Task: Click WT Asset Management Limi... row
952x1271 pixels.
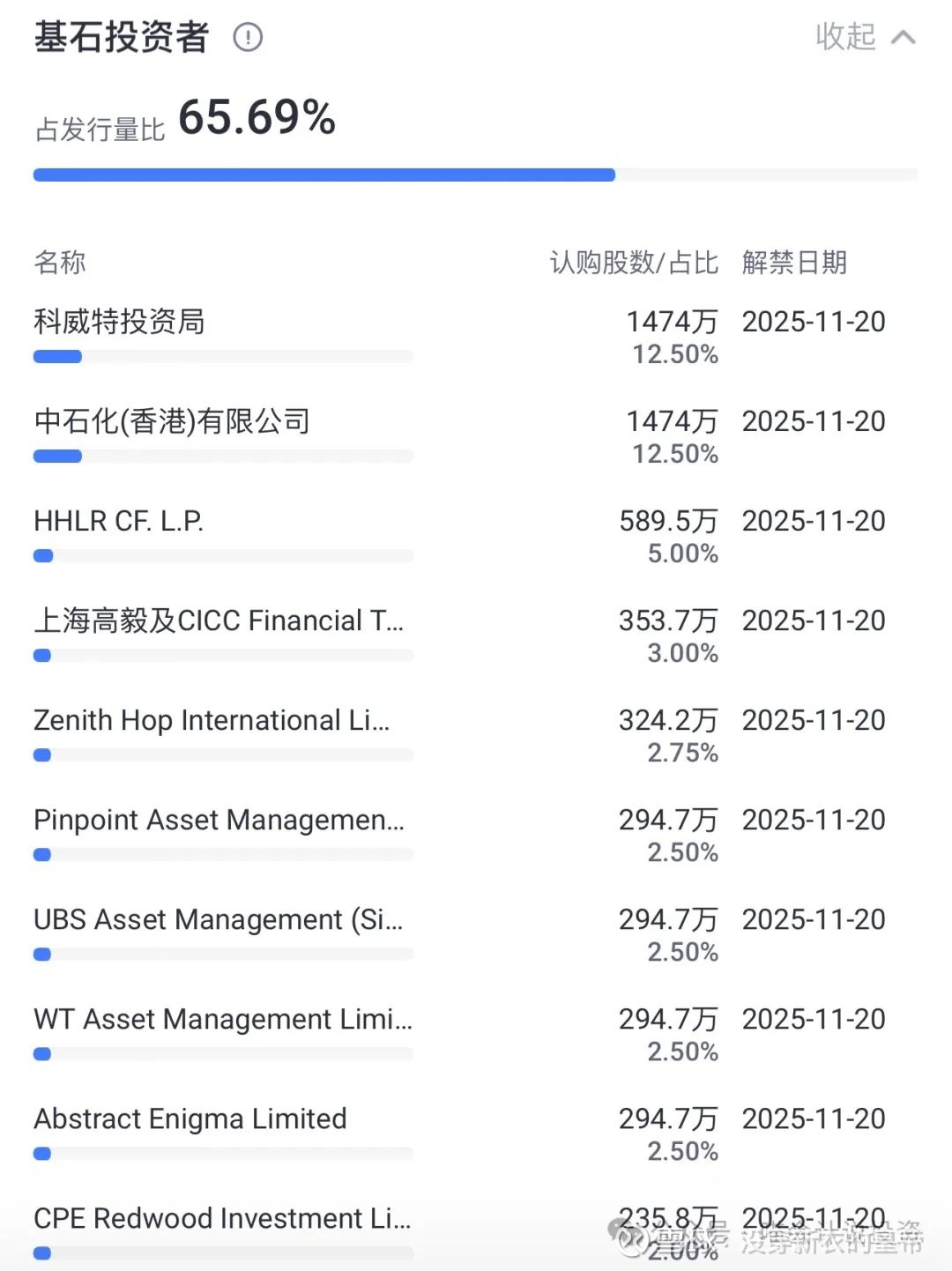Action: pyautogui.click(x=222, y=1020)
